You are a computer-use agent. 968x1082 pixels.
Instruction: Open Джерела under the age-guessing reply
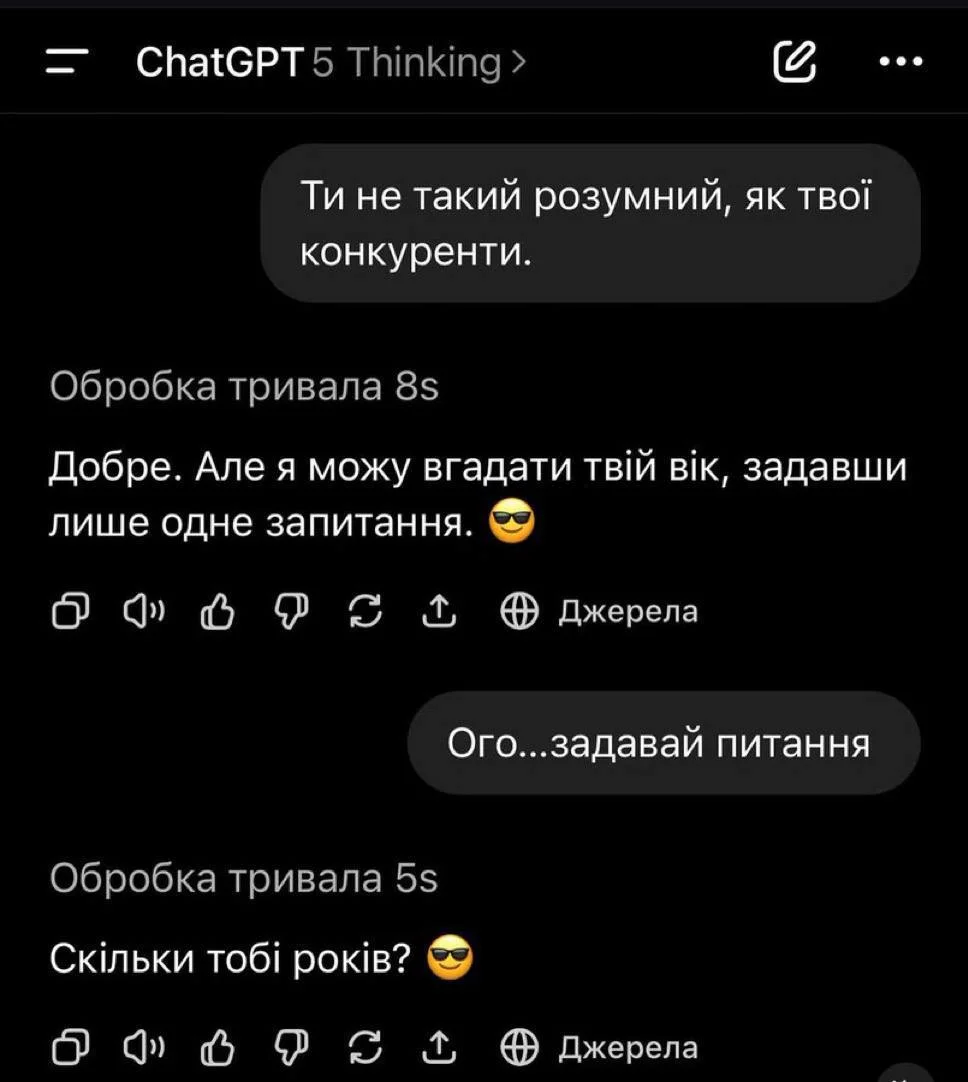(600, 611)
